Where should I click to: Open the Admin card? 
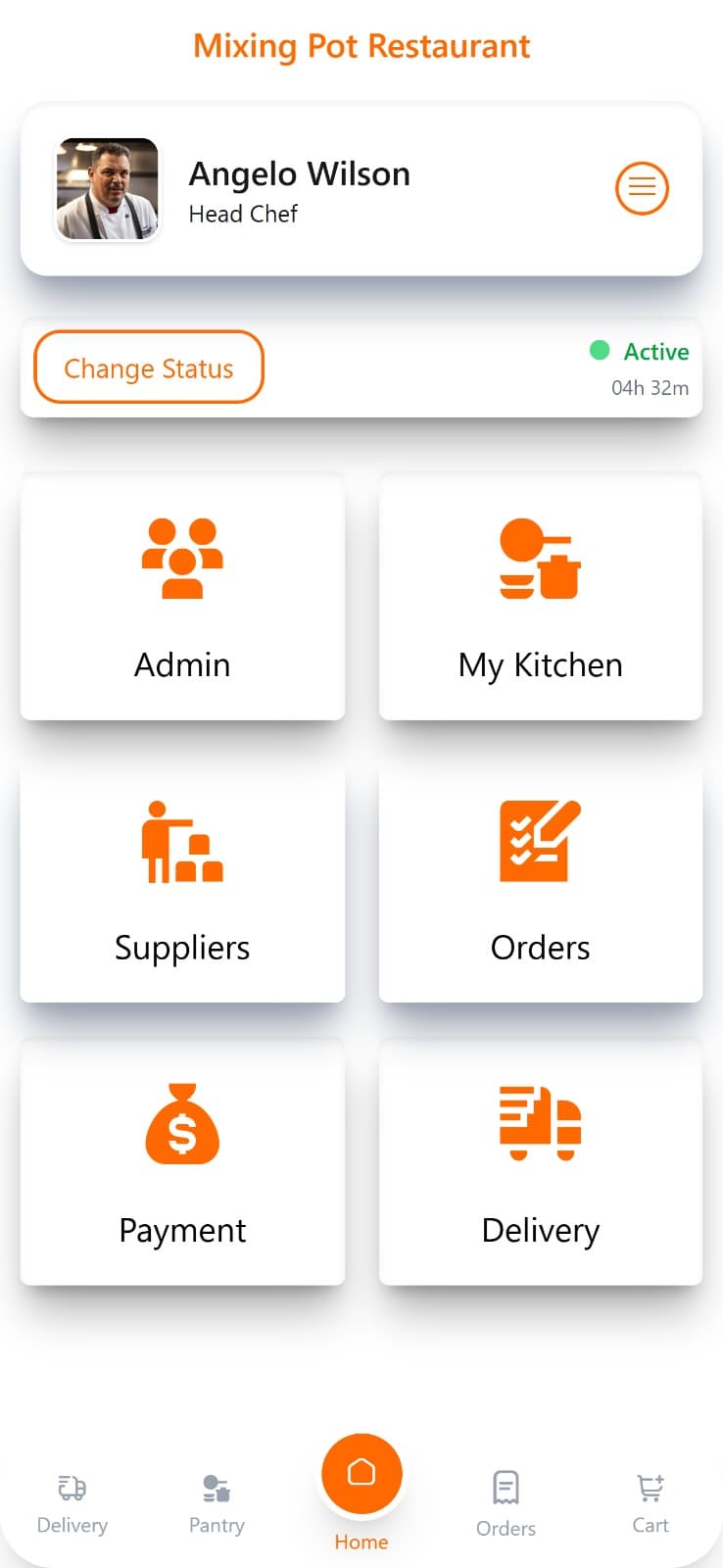182,597
